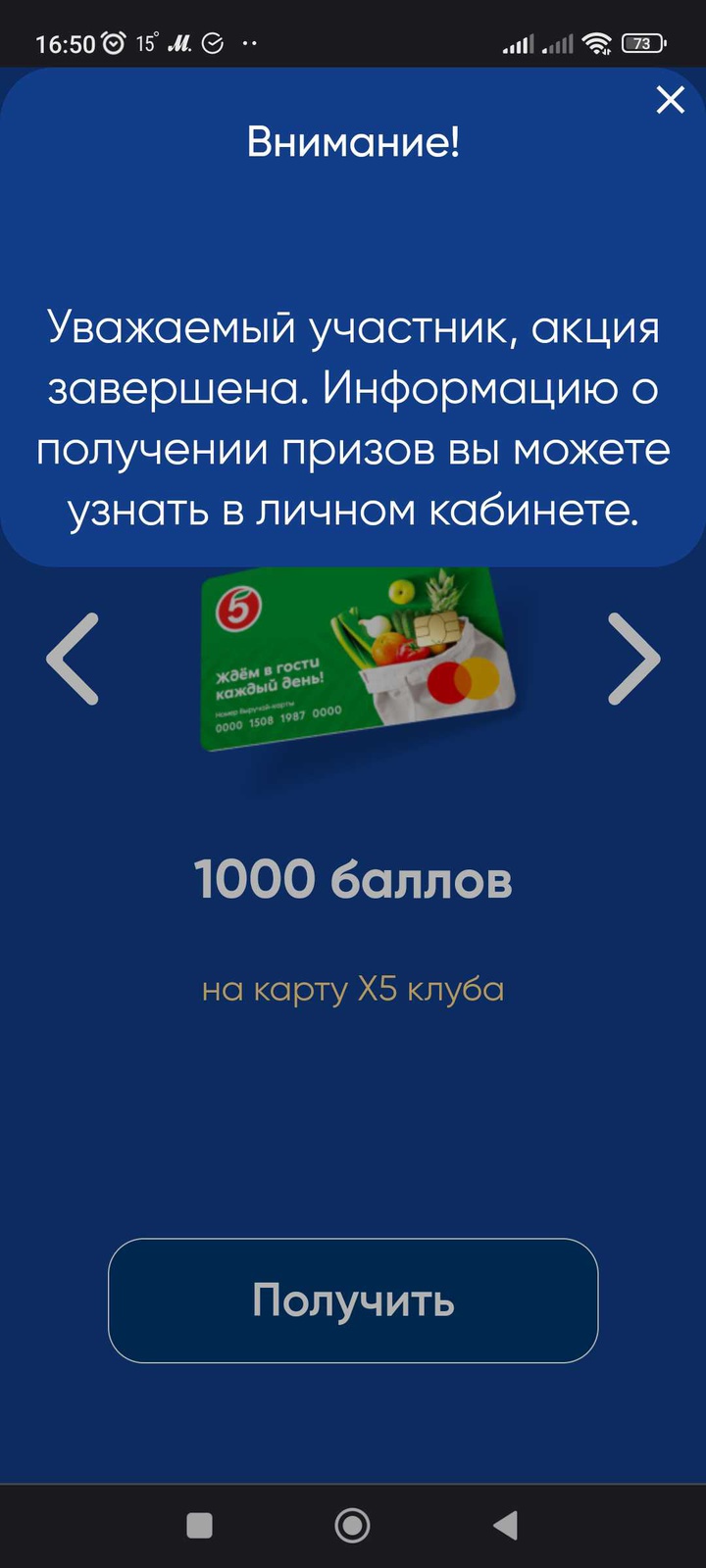Go to the system home screen

point(352,1525)
